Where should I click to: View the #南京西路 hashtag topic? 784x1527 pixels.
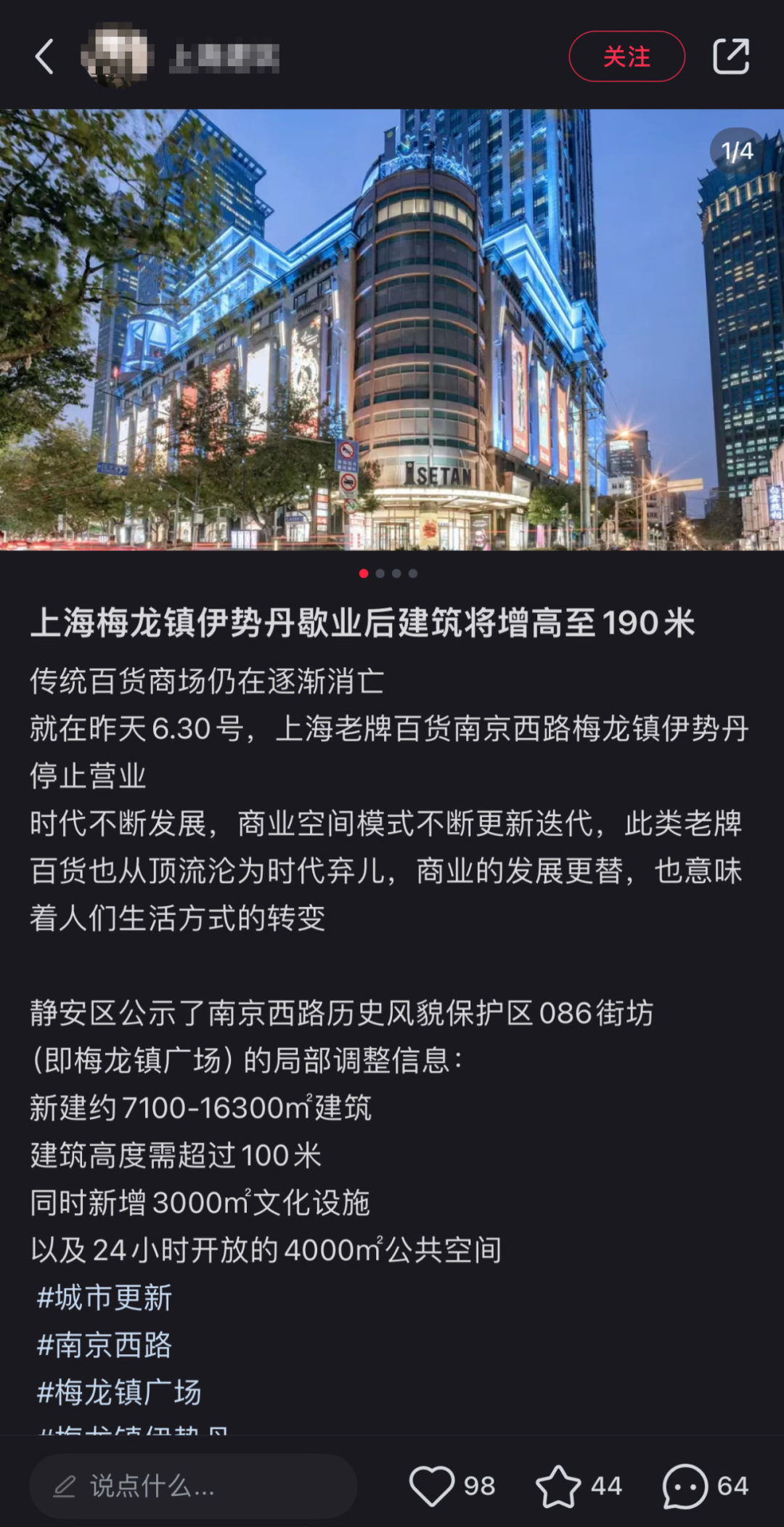tap(105, 1345)
